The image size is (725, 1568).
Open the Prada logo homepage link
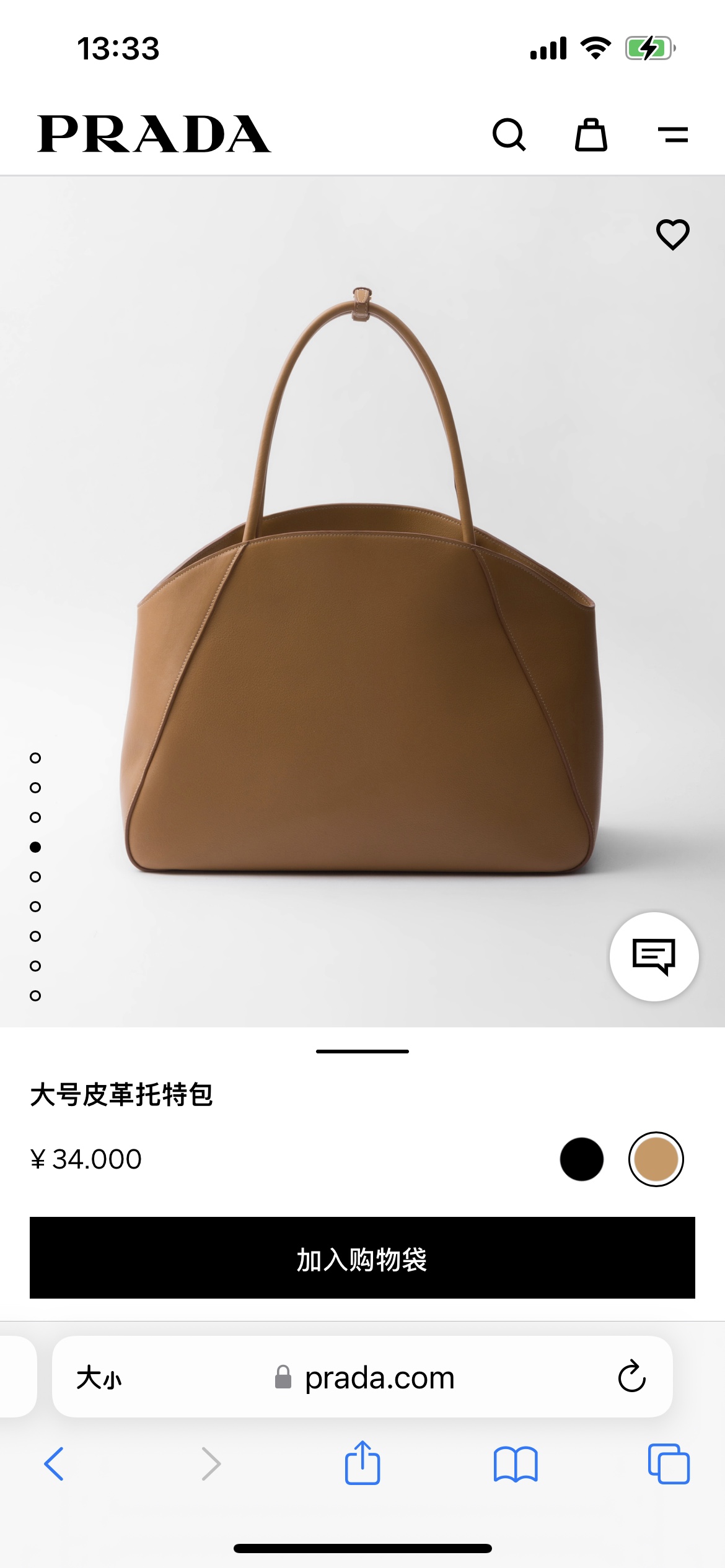click(154, 134)
